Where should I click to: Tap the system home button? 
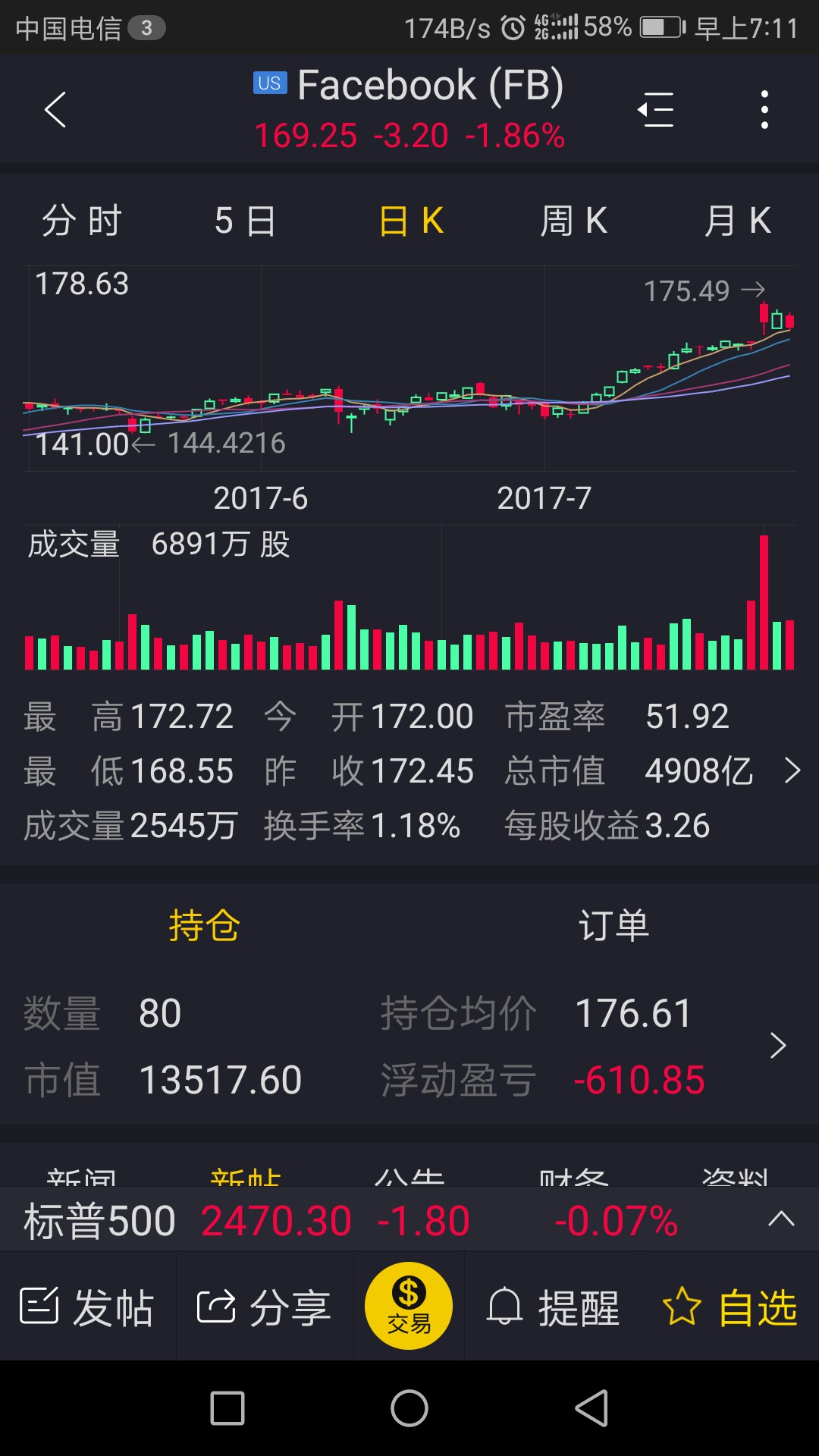point(409,1408)
